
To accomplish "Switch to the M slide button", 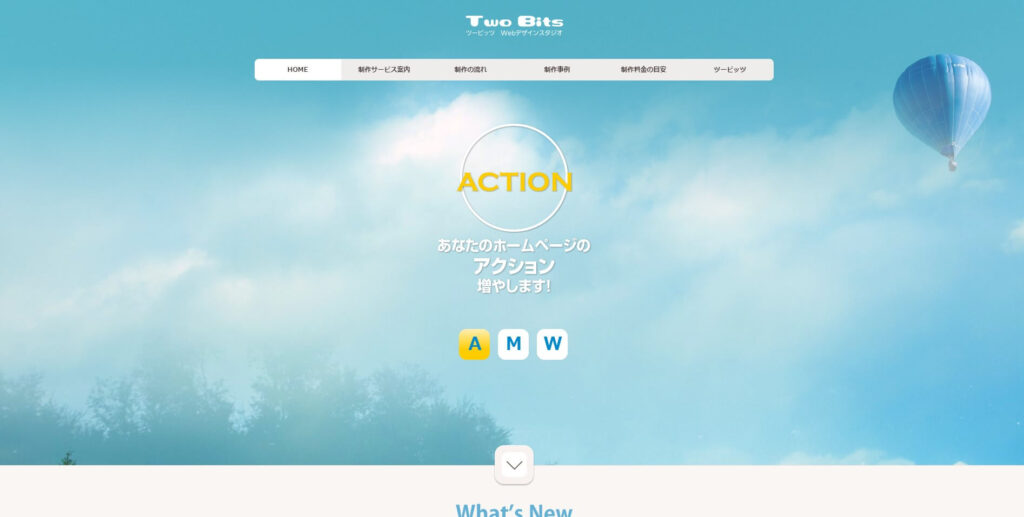I will click(513, 344).
